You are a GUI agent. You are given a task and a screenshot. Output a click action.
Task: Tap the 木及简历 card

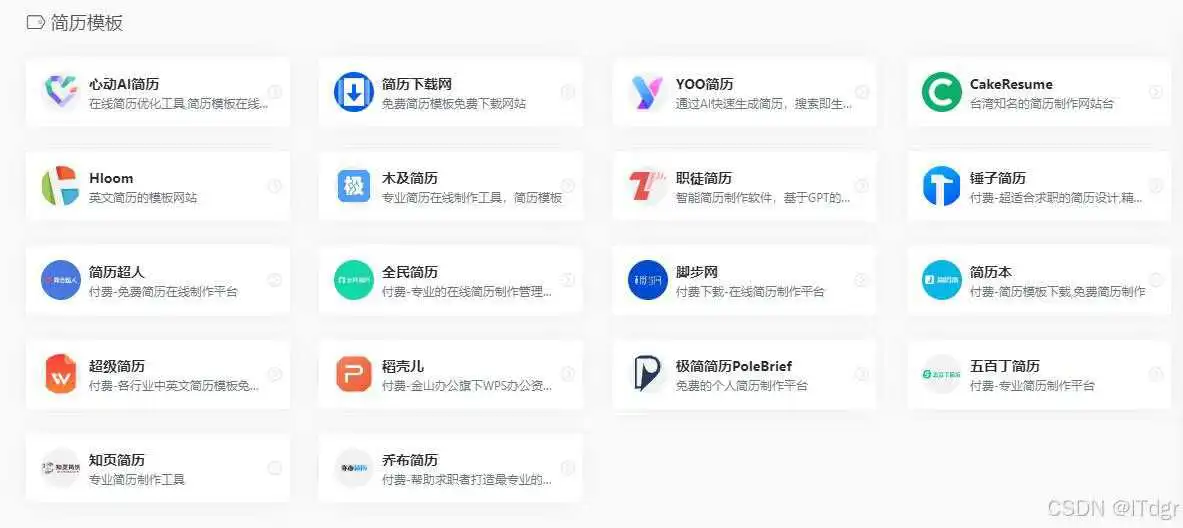click(x=450, y=186)
